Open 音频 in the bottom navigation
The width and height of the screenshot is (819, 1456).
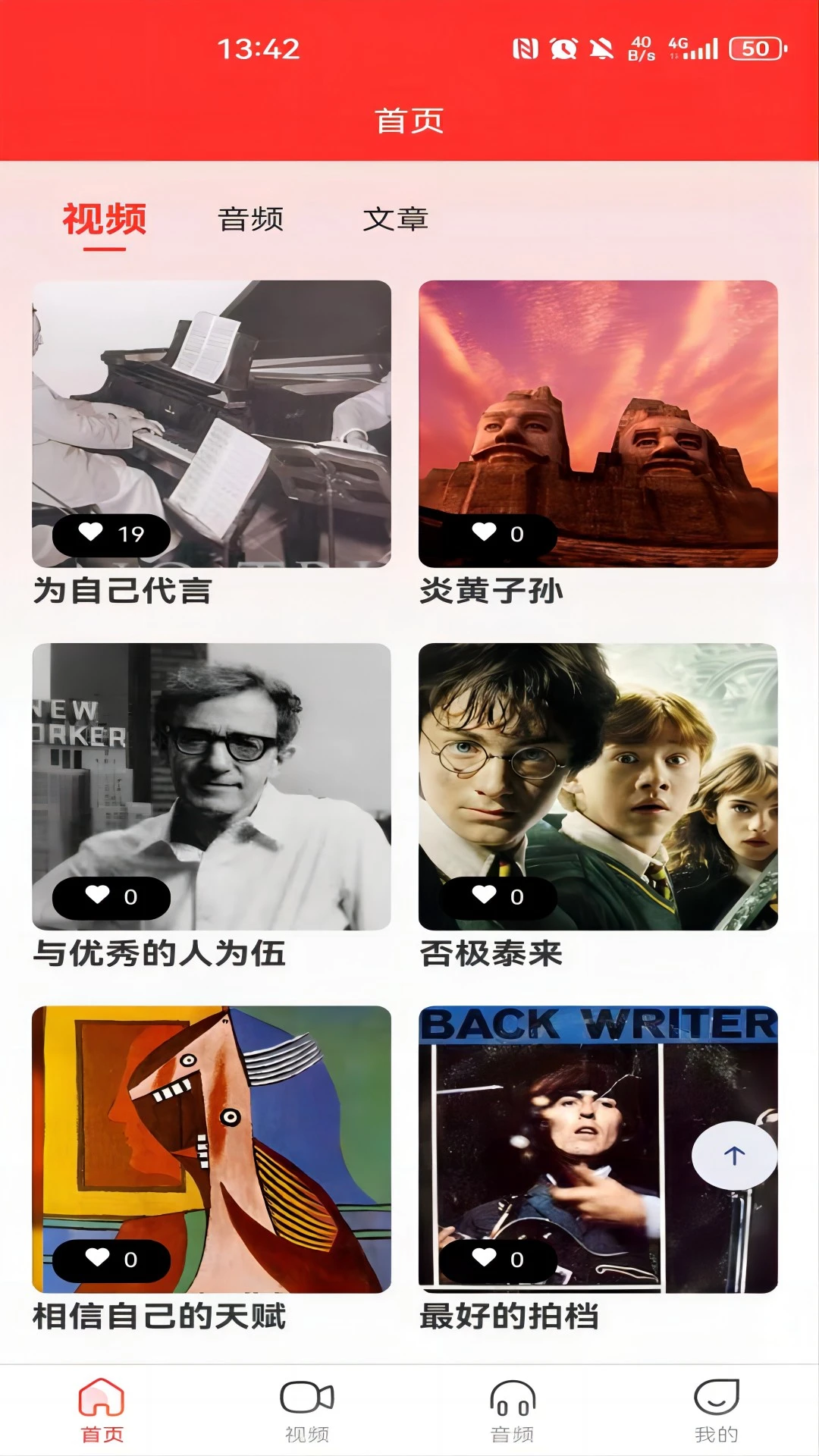(512, 1410)
